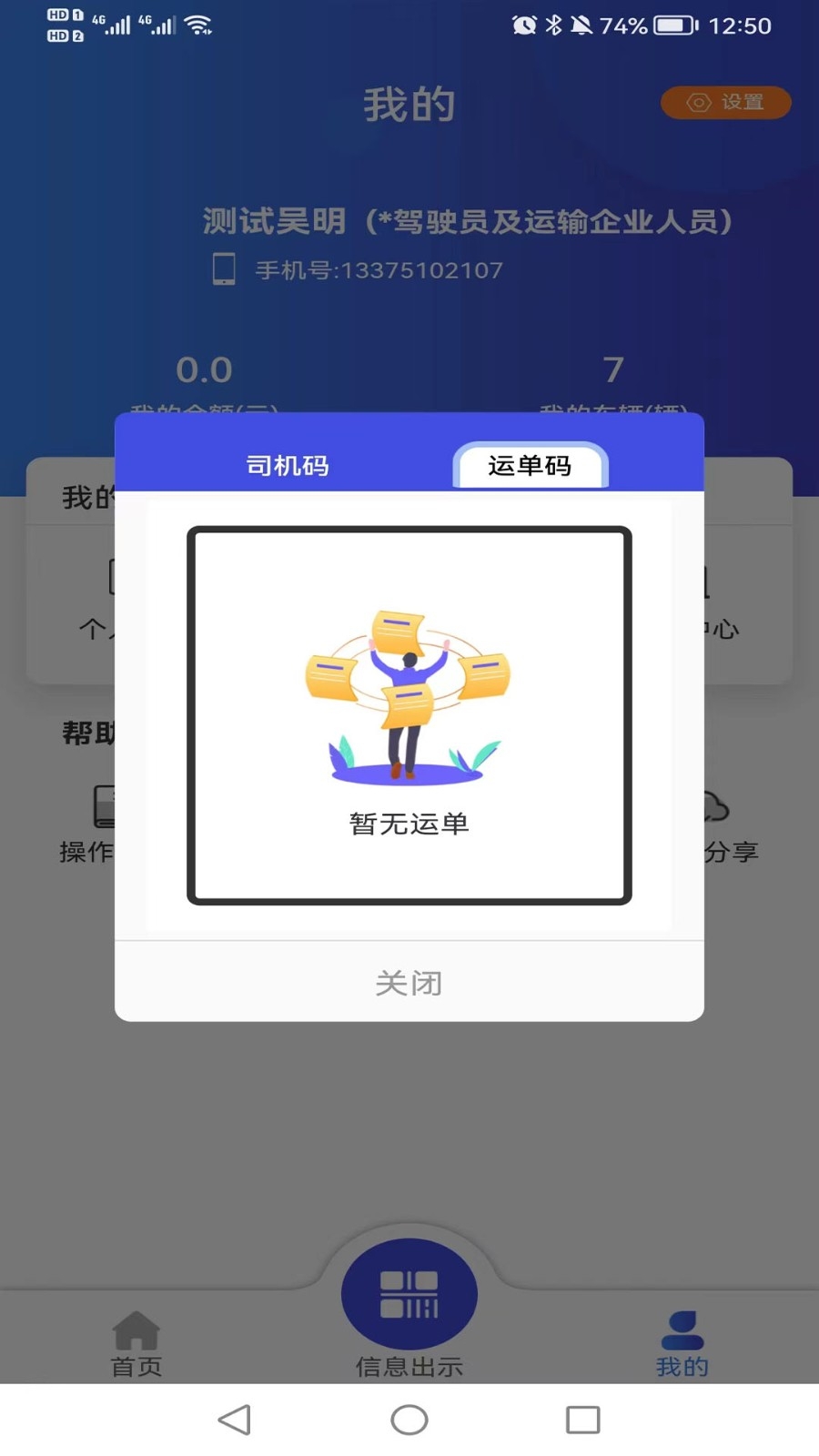Screen dimensions: 819x1456
Task: Go to the system home screen
Action: click(409, 1420)
